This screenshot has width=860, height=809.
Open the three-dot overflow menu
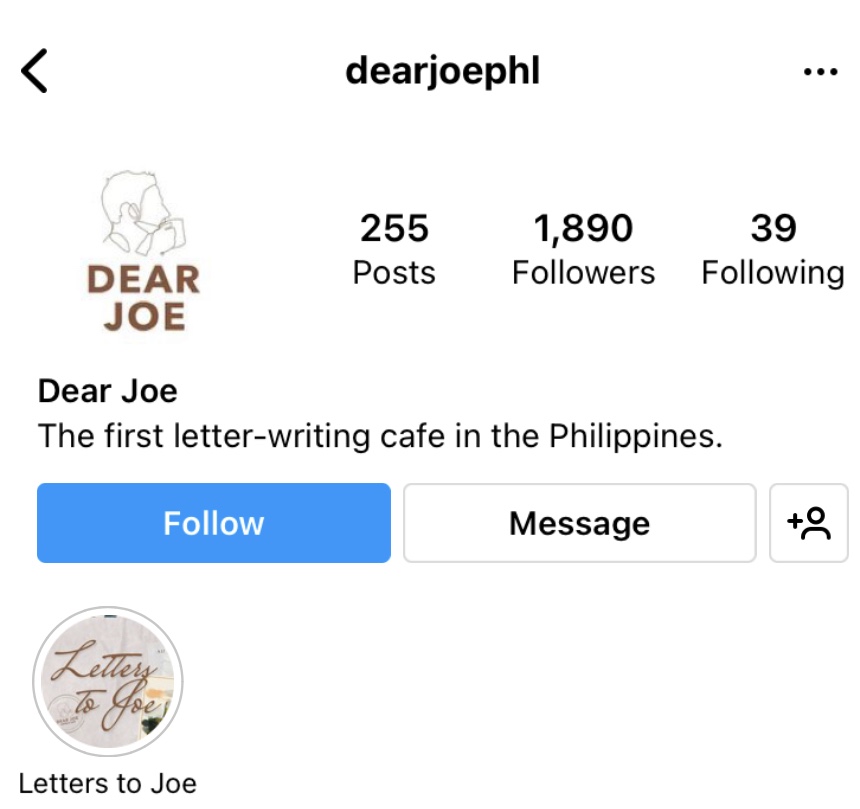820,72
